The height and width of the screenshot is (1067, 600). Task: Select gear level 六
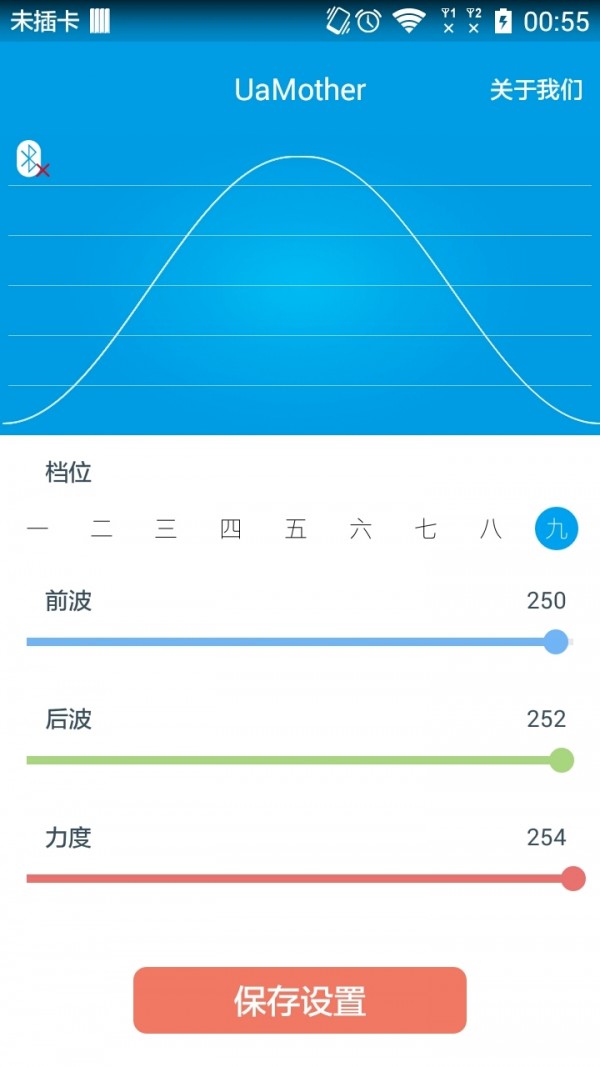pos(361,529)
